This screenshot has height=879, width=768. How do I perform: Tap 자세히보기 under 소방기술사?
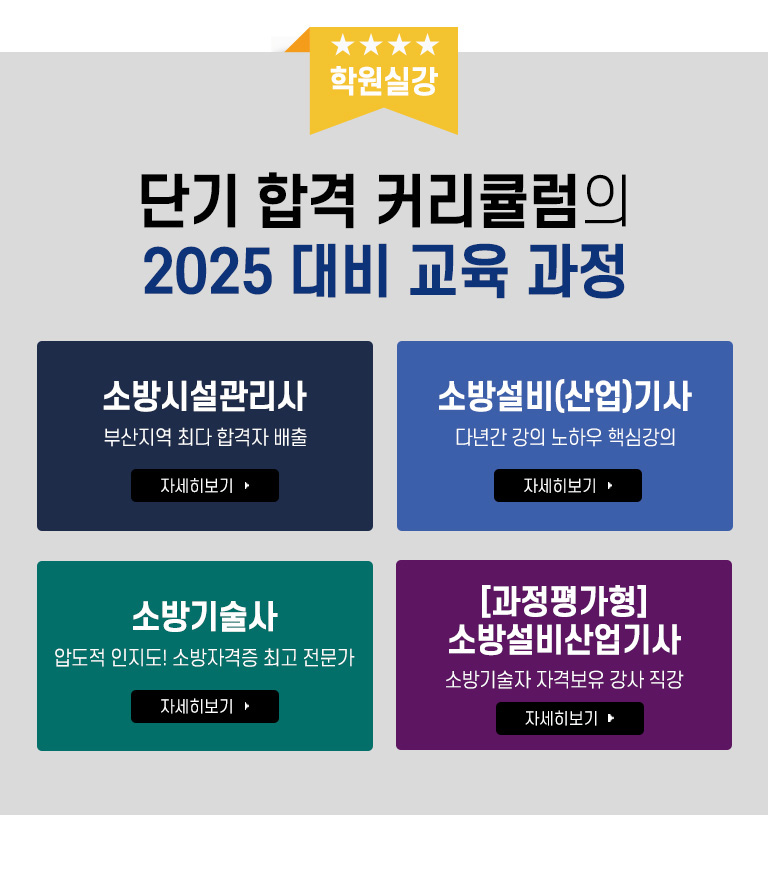[x=205, y=706]
